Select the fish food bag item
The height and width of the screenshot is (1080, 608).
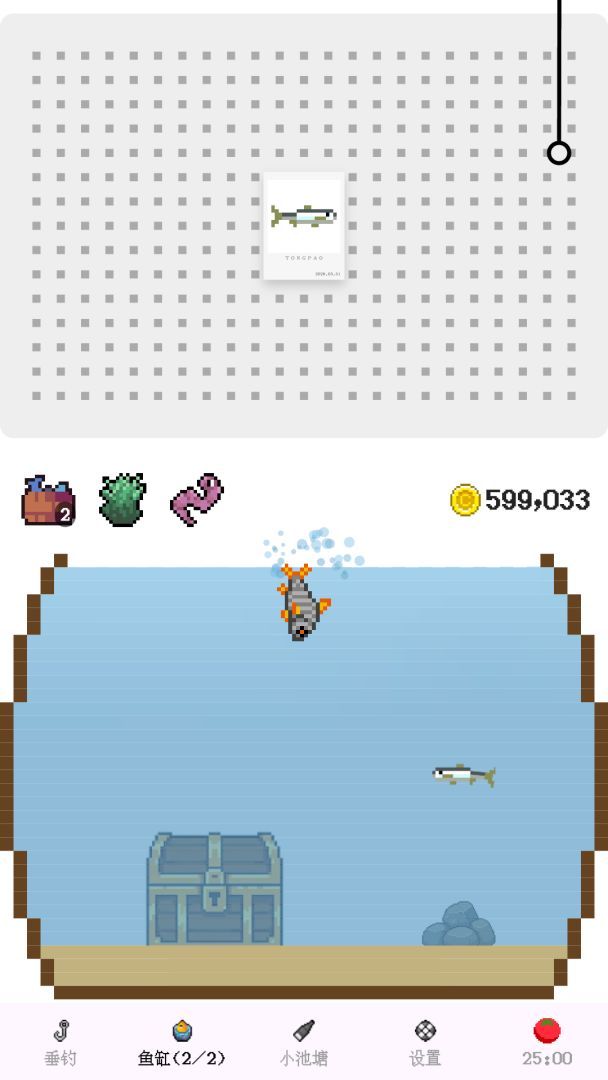pyautogui.click(x=47, y=500)
